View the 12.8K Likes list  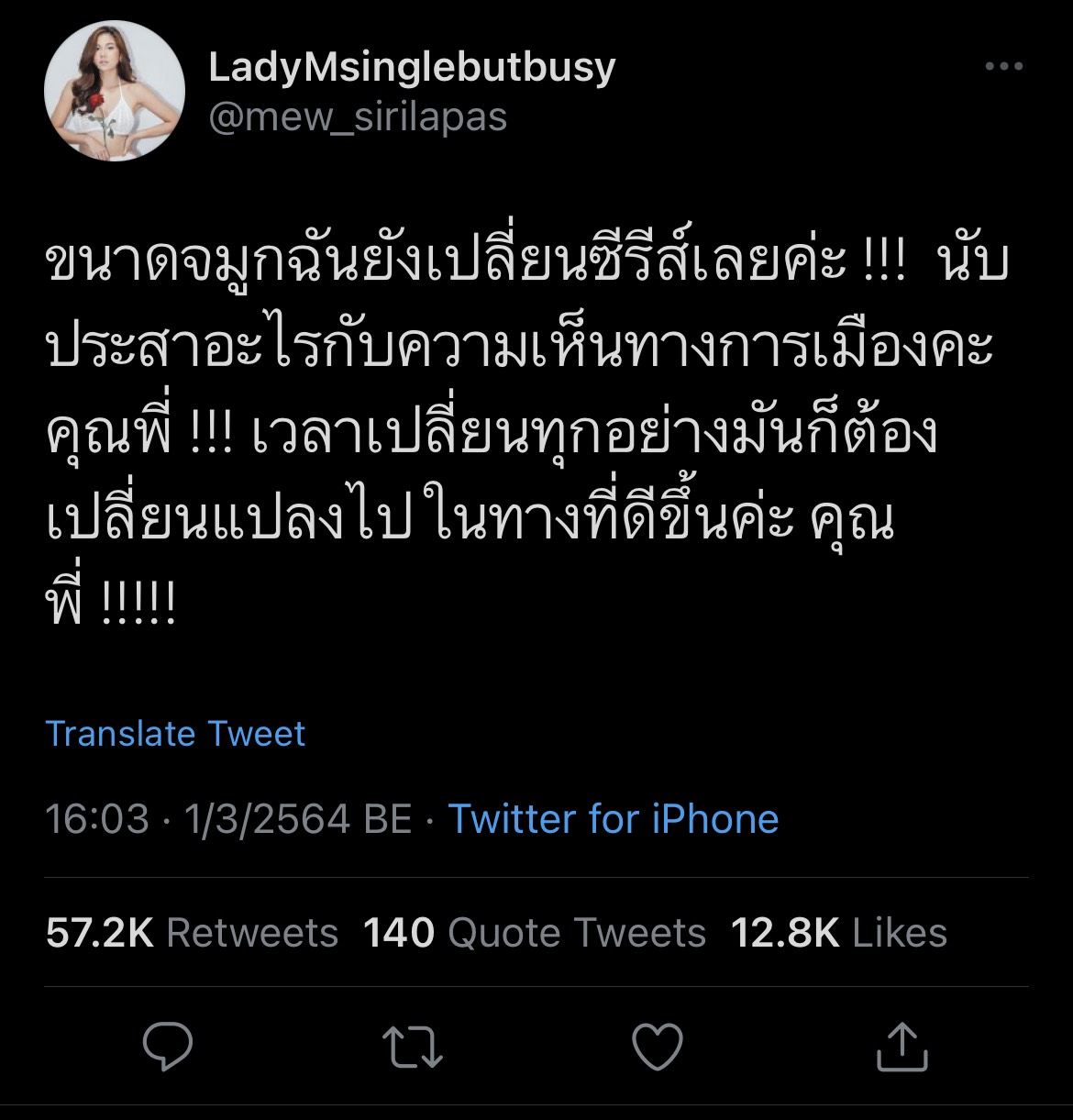838,933
